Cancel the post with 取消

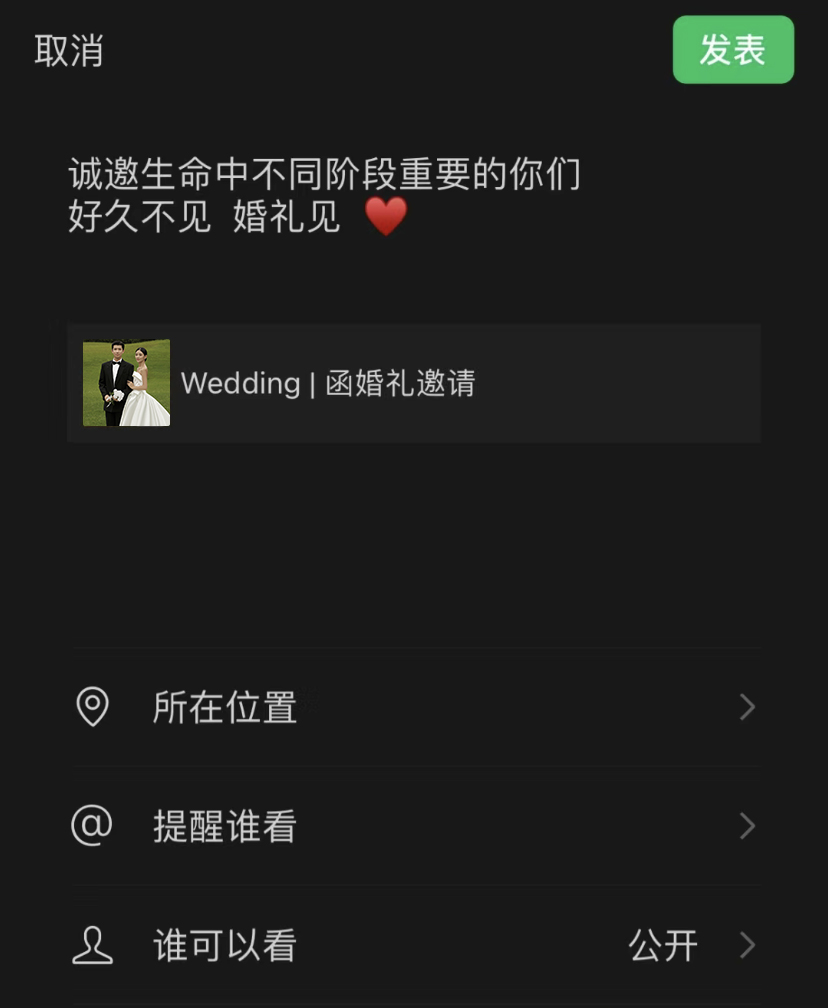(x=69, y=51)
